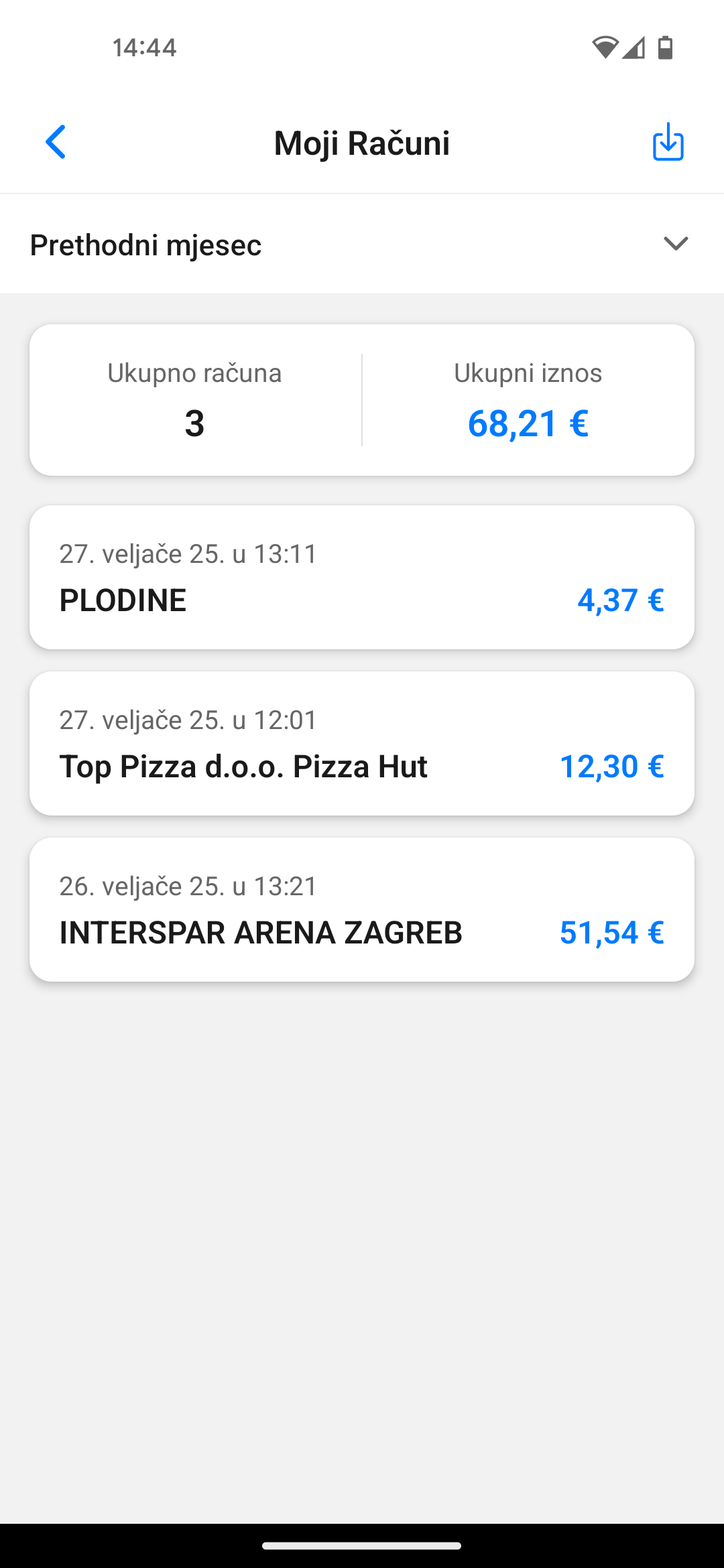724x1568 pixels.
Task: Tap the total amount 68,21 €
Action: click(x=528, y=422)
